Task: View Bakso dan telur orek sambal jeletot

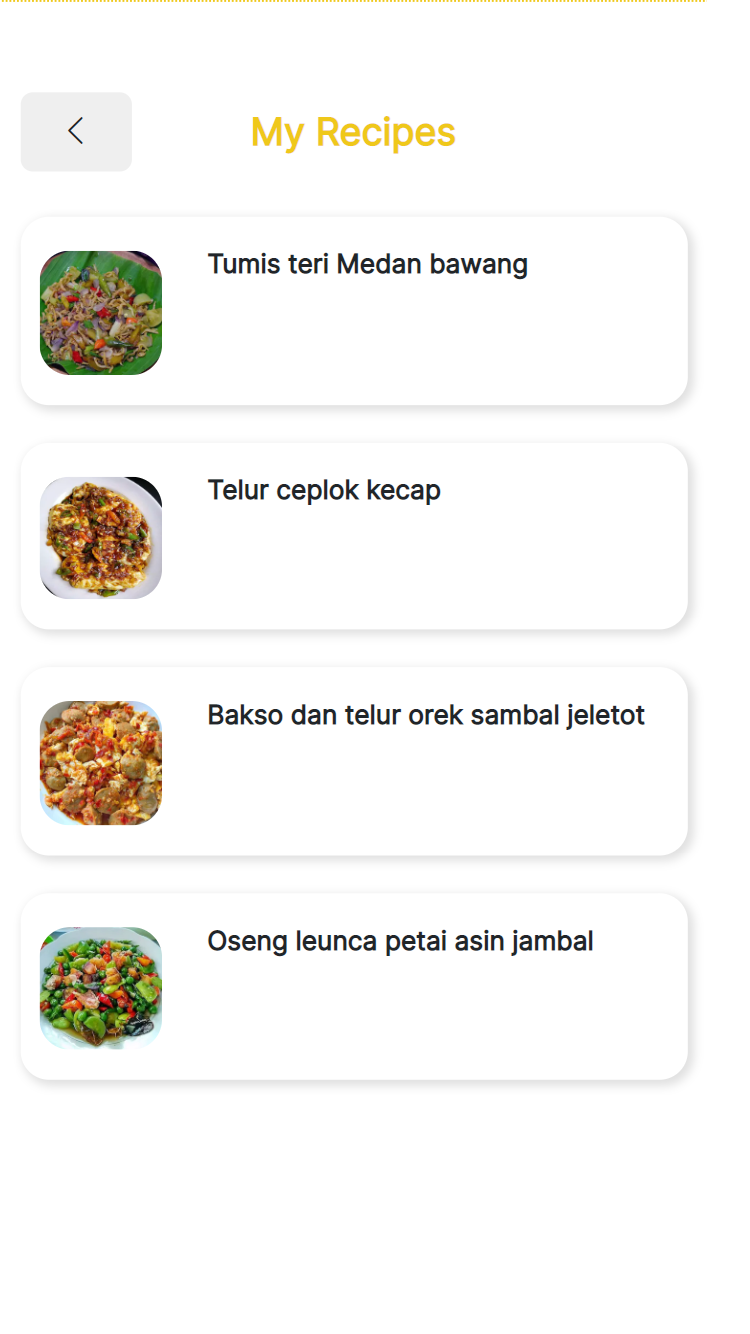Action: (354, 761)
